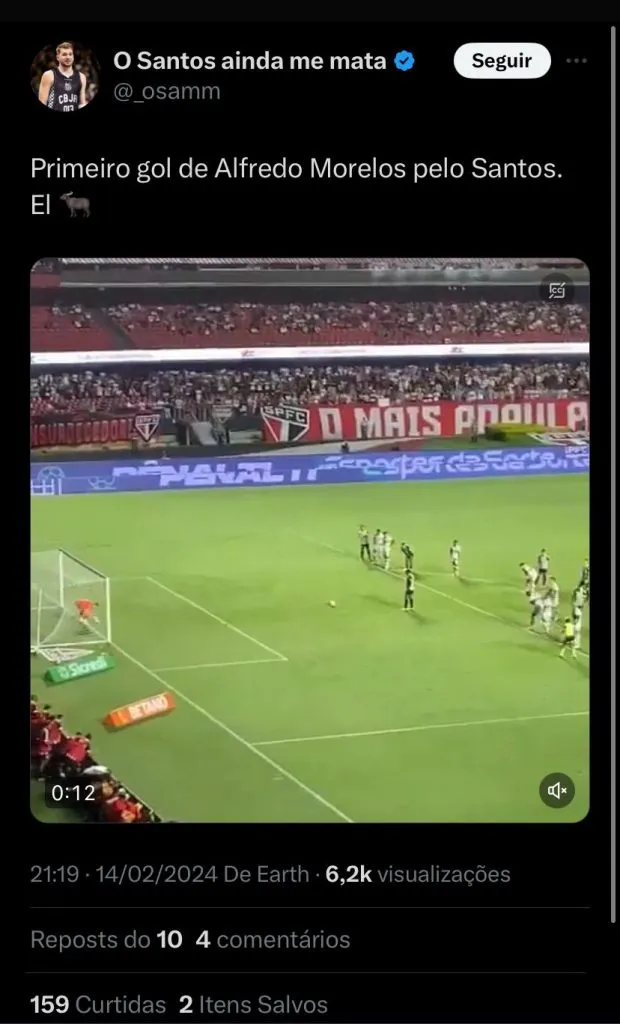
Task: Open O Santos ainda me mata profile picture
Action: coord(65,76)
